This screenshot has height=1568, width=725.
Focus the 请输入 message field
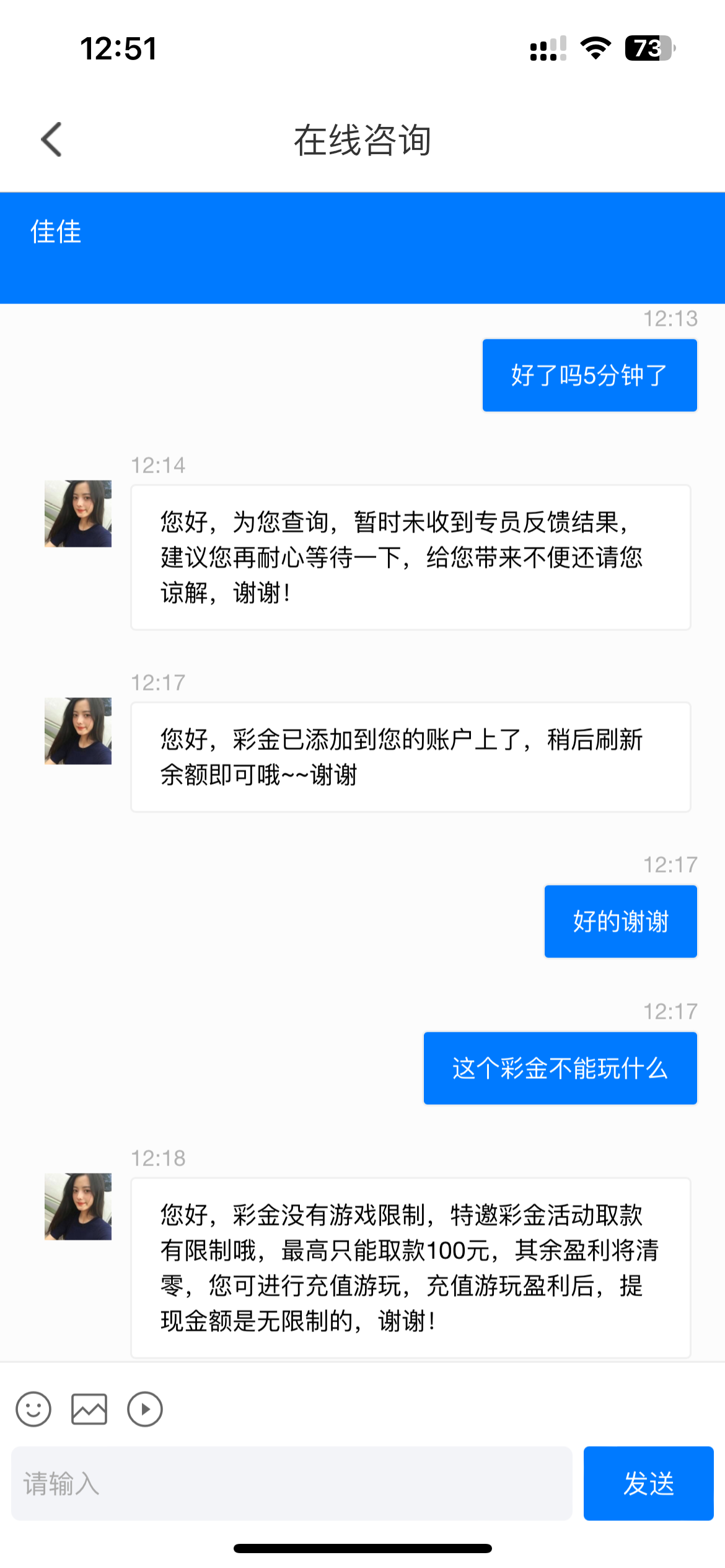click(291, 1483)
